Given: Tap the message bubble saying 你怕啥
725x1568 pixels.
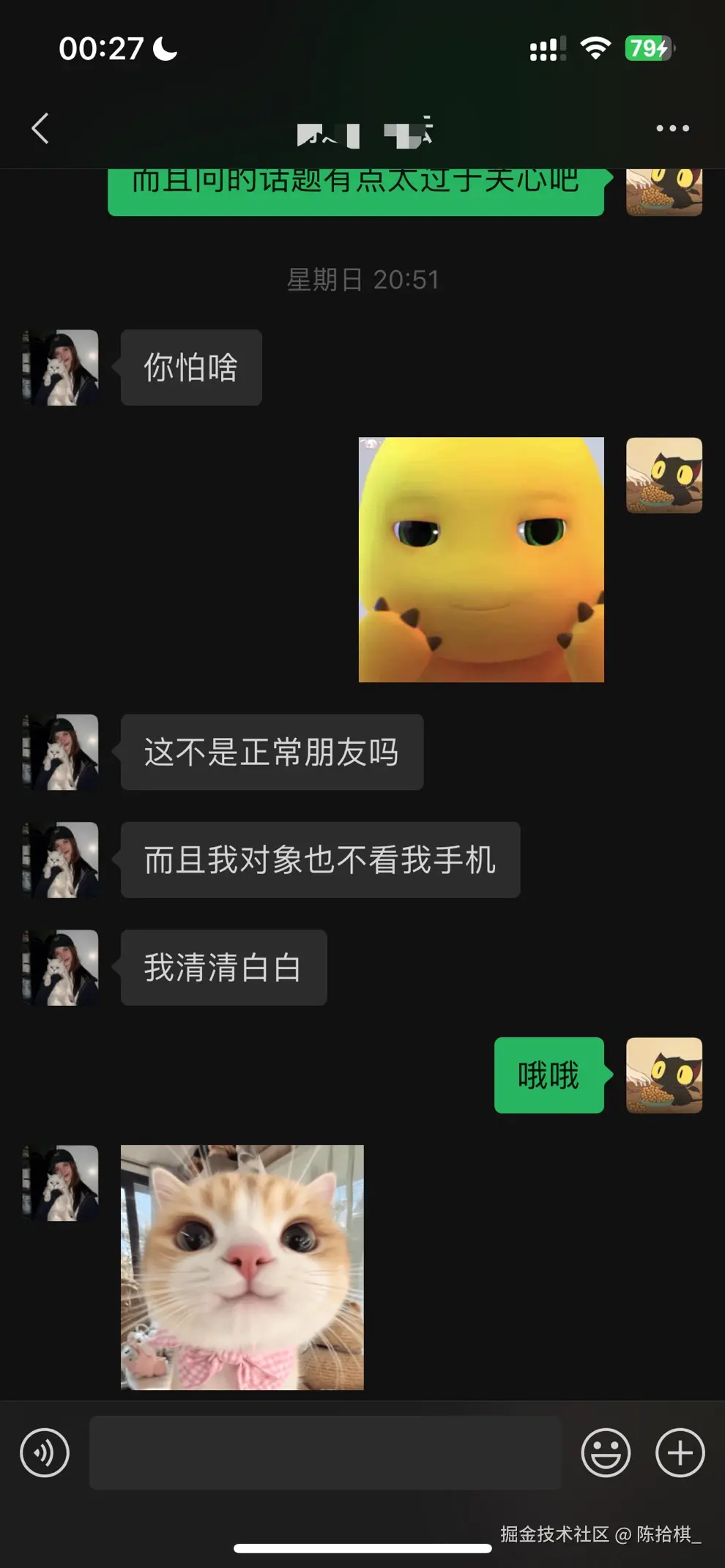Looking at the screenshot, I should (x=190, y=367).
